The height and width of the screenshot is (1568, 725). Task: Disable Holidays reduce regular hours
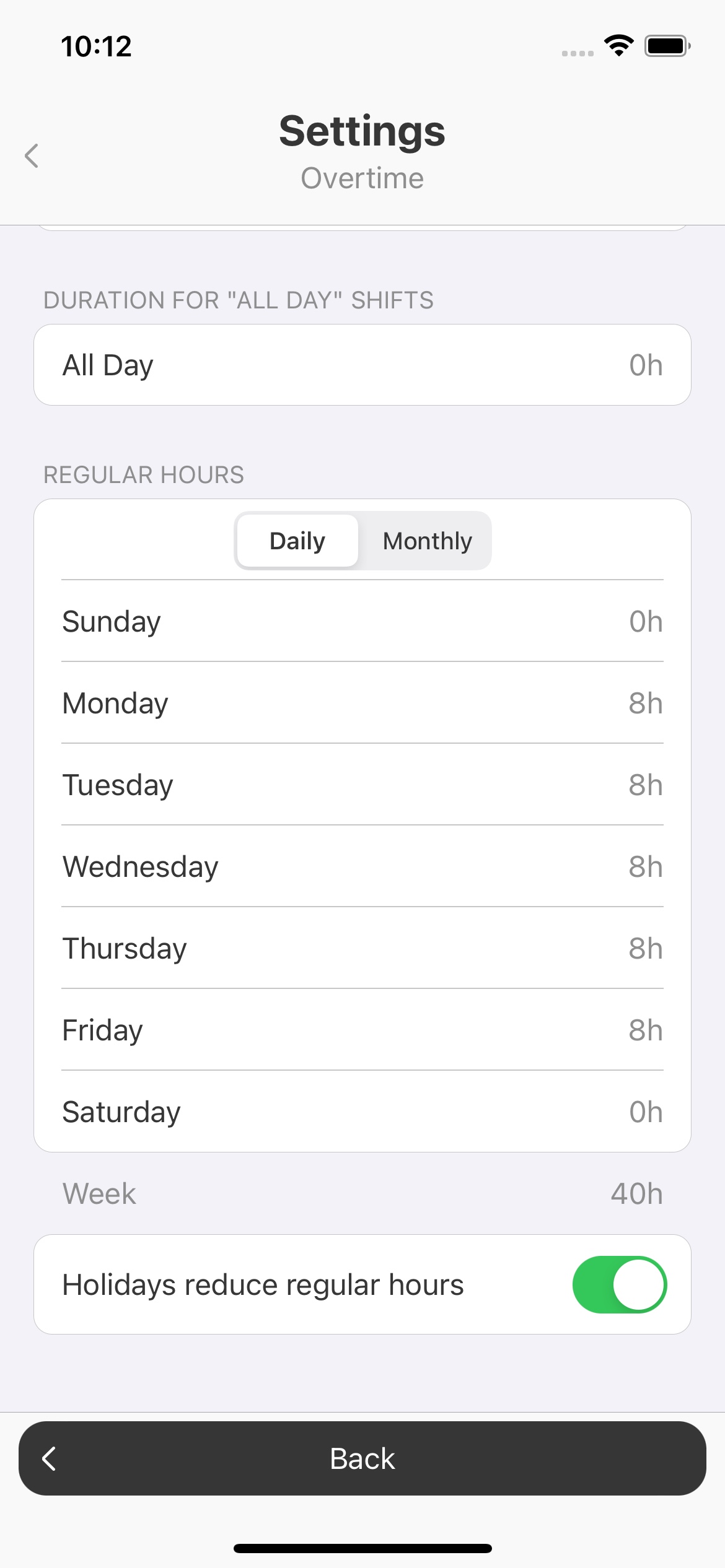(x=619, y=1284)
